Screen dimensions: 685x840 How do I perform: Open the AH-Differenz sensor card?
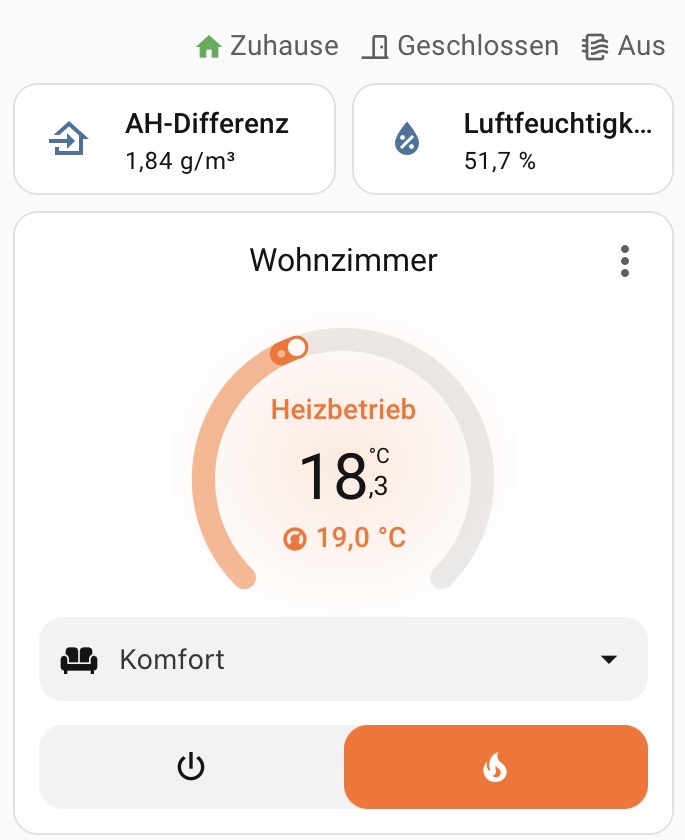coord(174,139)
